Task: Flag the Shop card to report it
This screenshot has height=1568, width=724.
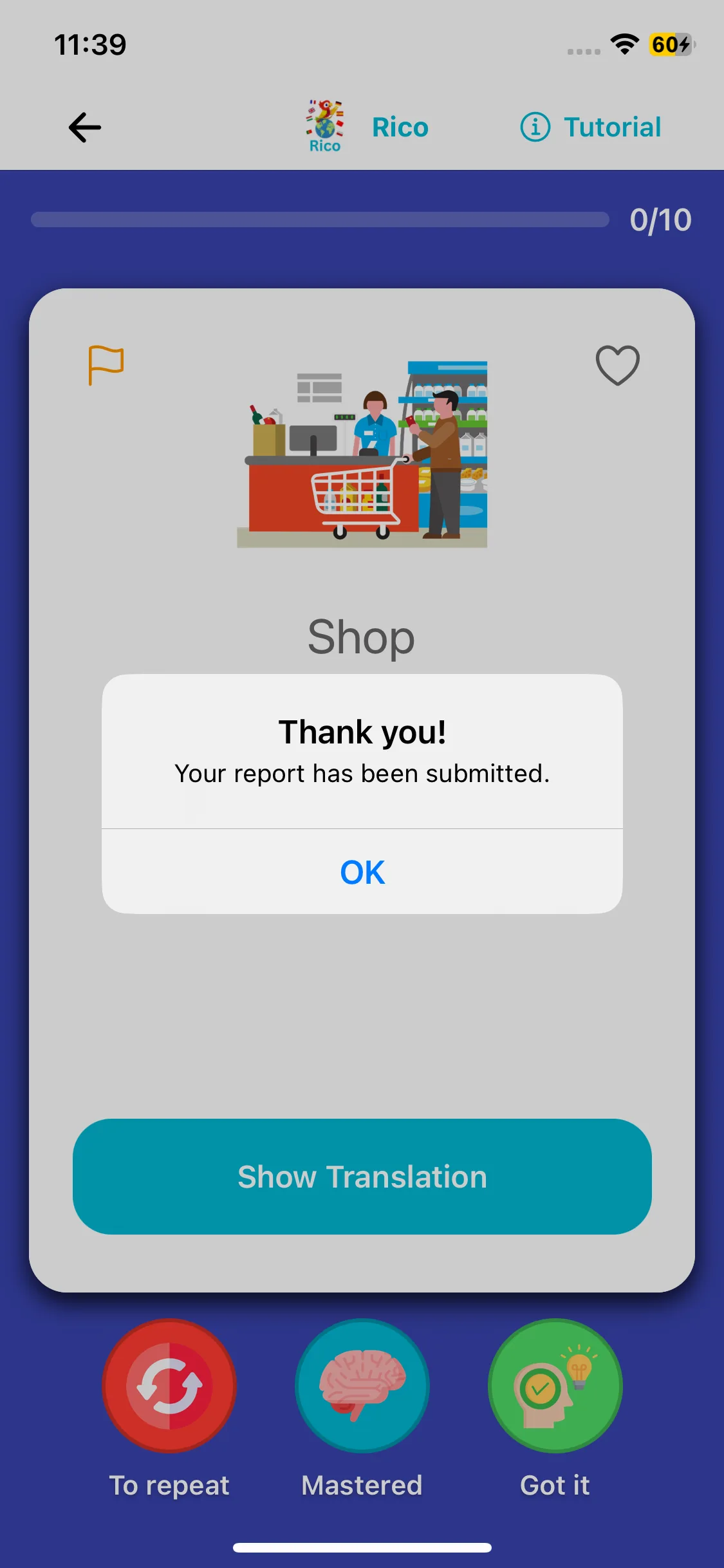Action: (x=106, y=365)
